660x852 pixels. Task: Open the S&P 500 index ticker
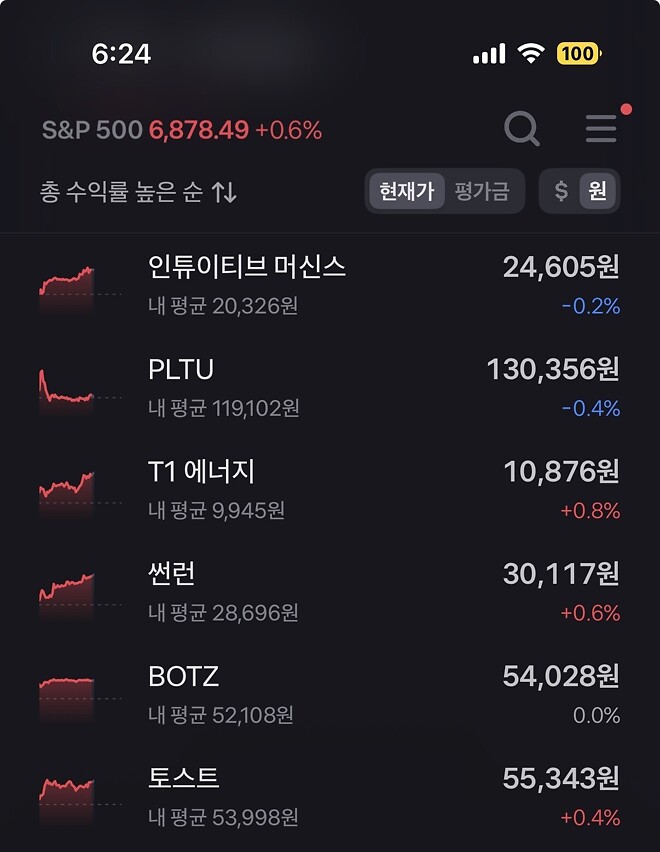tap(181, 130)
